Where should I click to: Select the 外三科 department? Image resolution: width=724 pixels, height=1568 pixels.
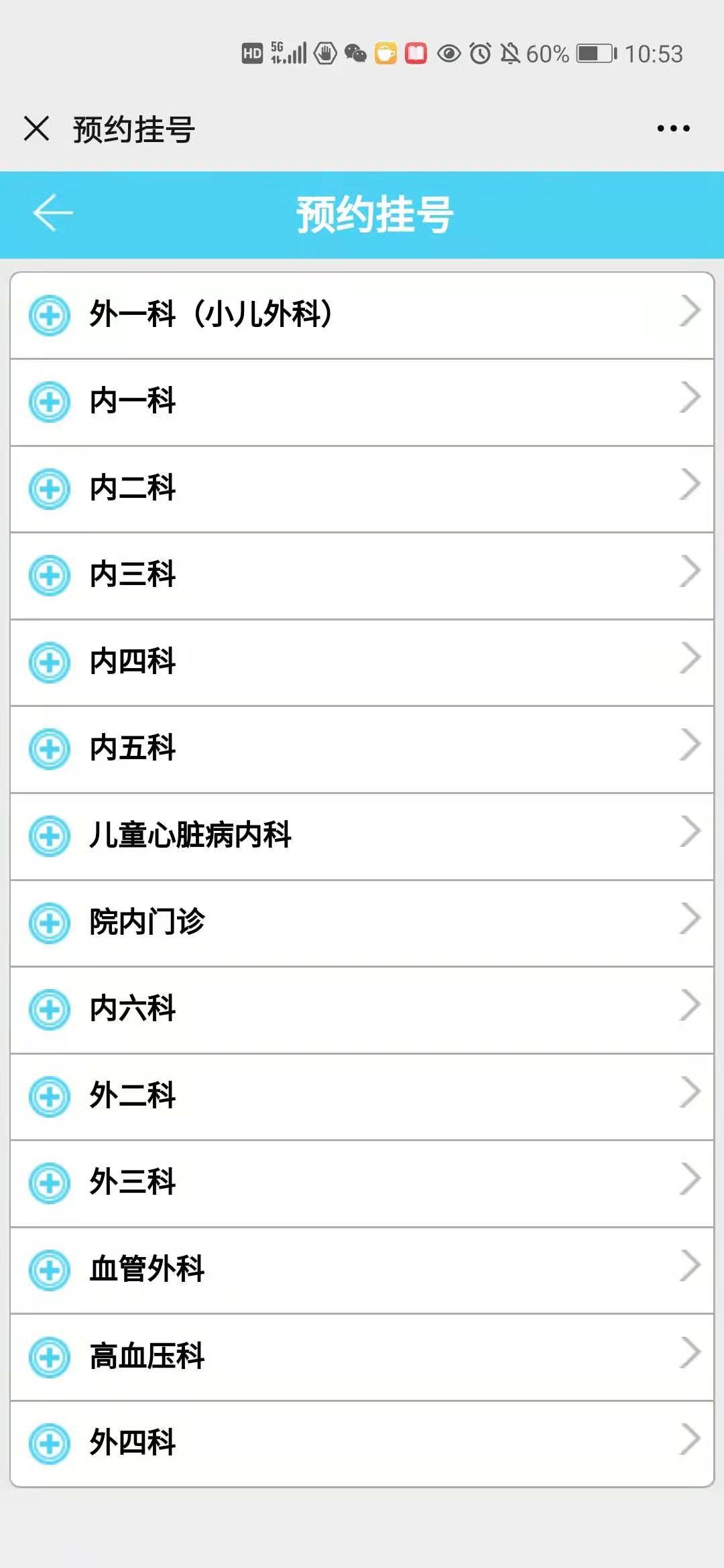pos(362,1183)
